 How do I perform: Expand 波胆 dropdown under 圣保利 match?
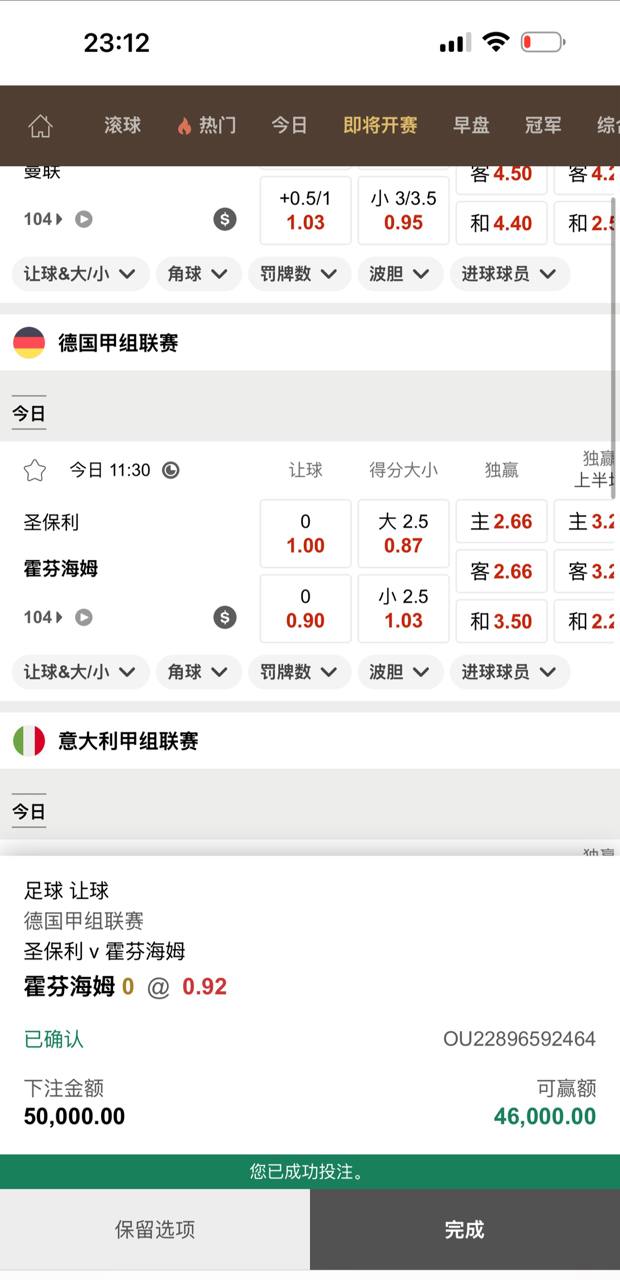[399, 672]
